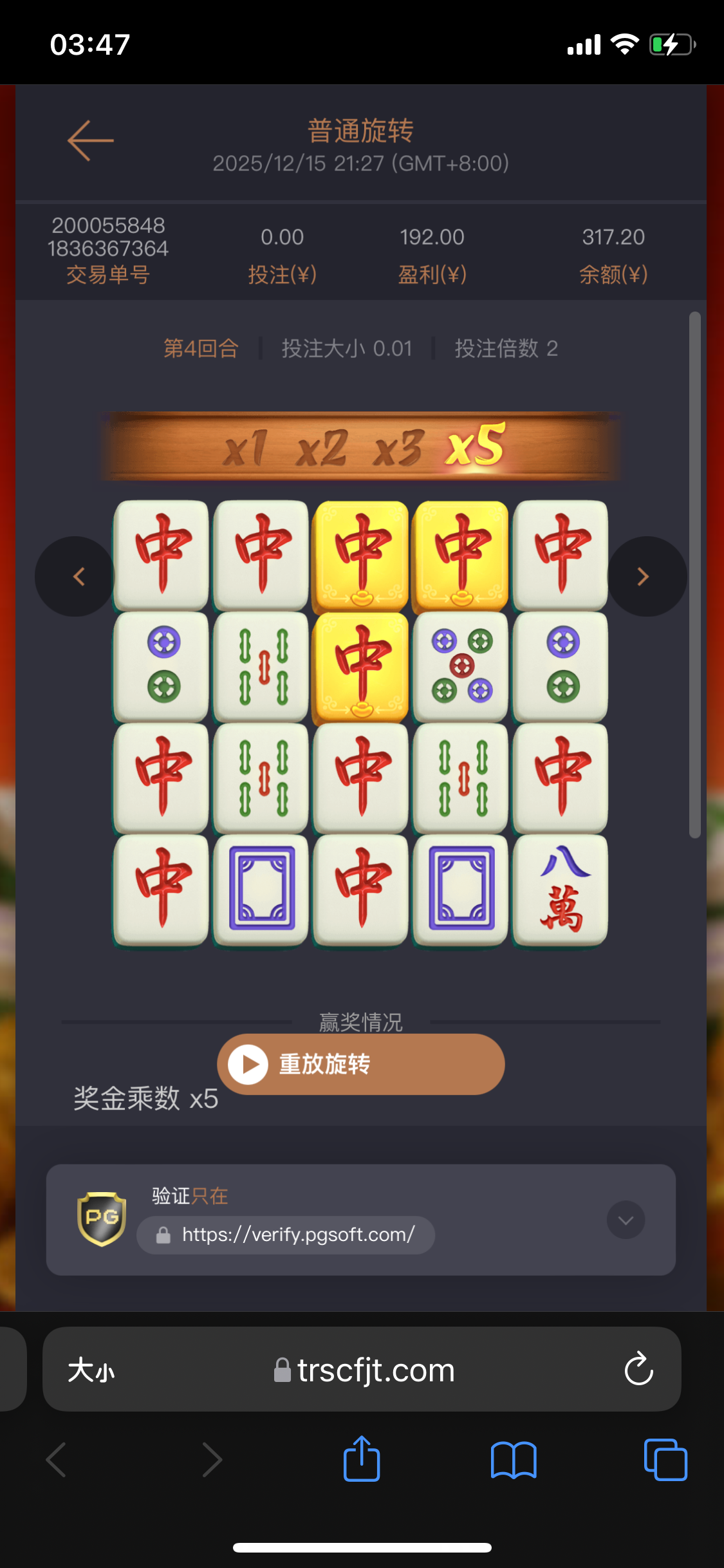Go back using the orange arrow
724x1568 pixels.
coord(91,140)
